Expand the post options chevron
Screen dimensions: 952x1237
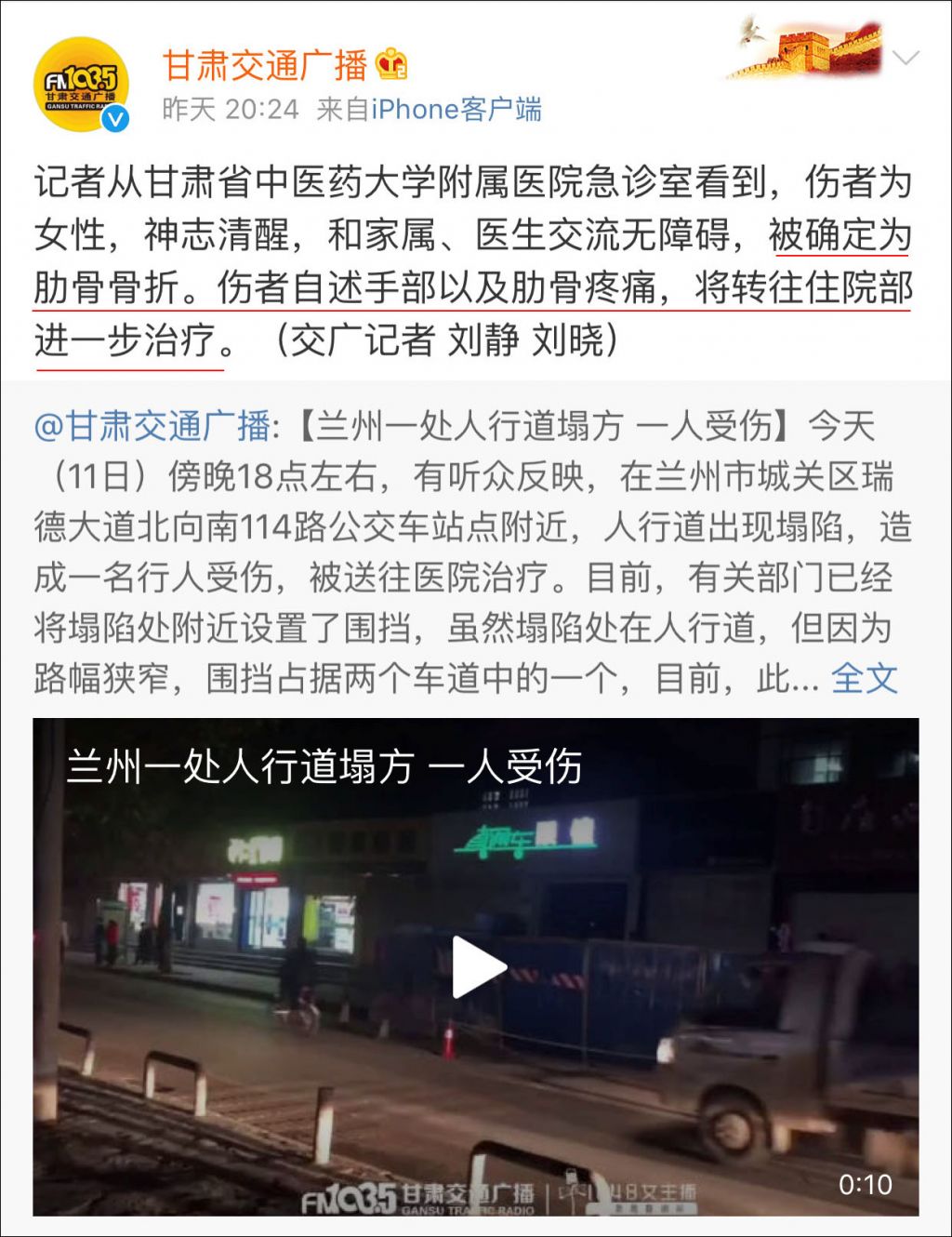pyautogui.click(x=905, y=58)
